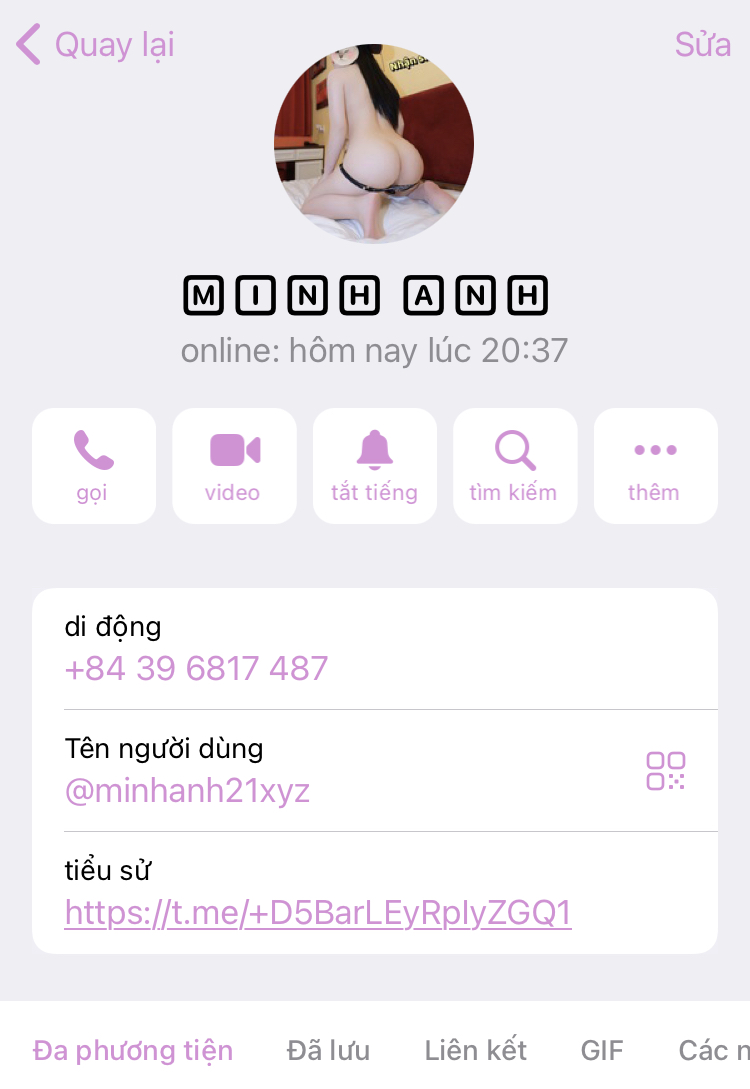Start a voice call with gọi

(94, 465)
